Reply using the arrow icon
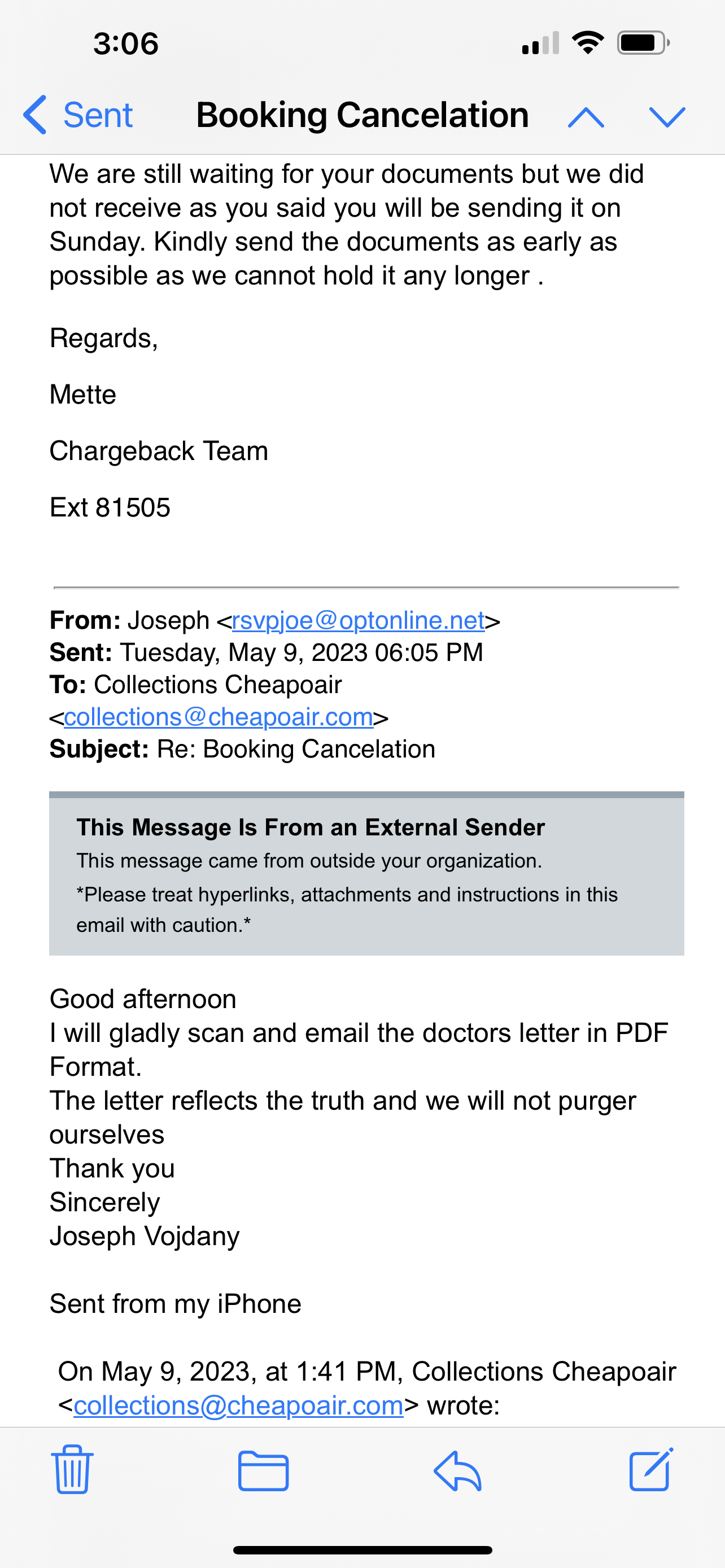The width and height of the screenshot is (725, 1568). pyautogui.click(x=458, y=1470)
